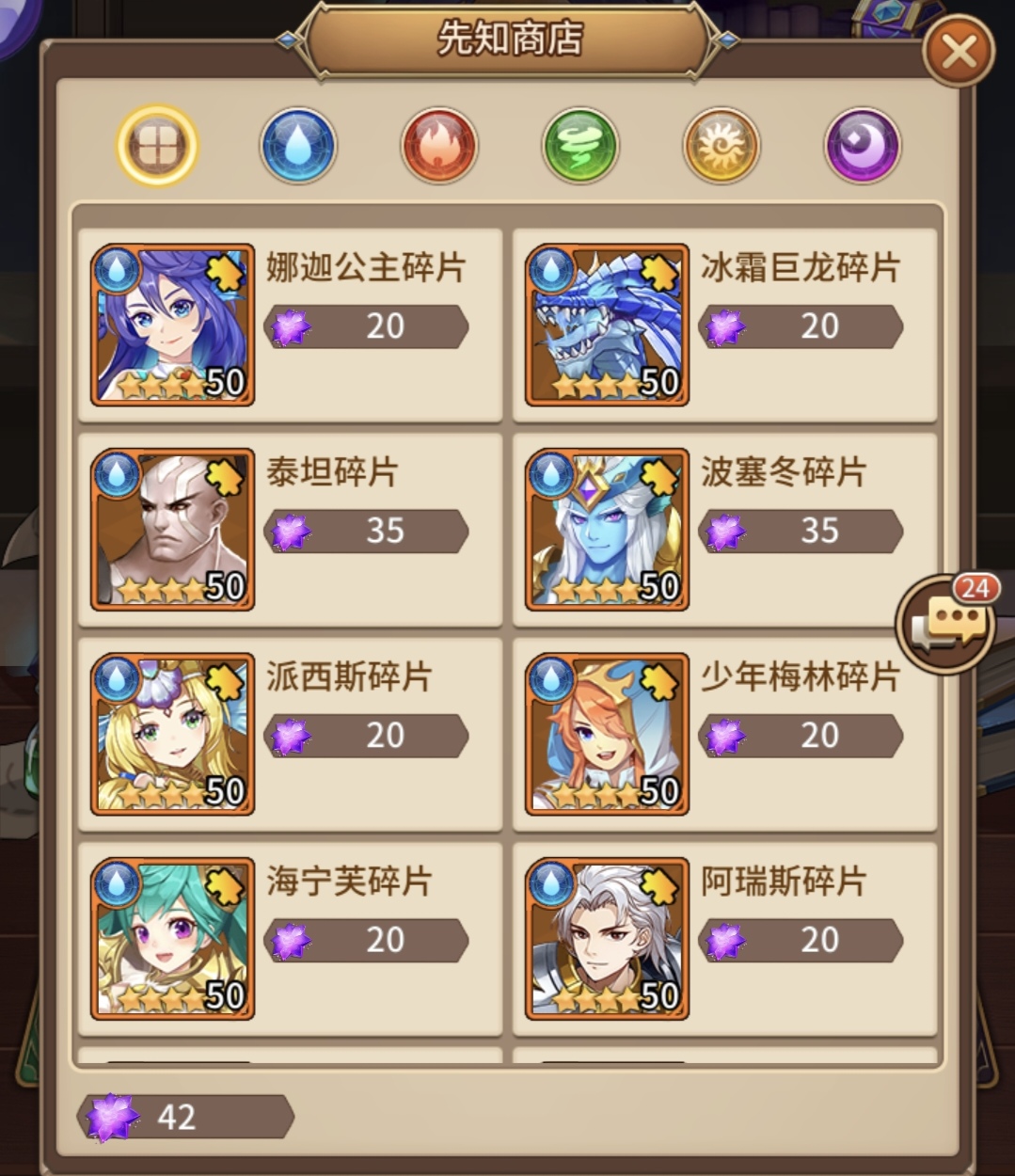Filter shop by light element

(x=722, y=146)
